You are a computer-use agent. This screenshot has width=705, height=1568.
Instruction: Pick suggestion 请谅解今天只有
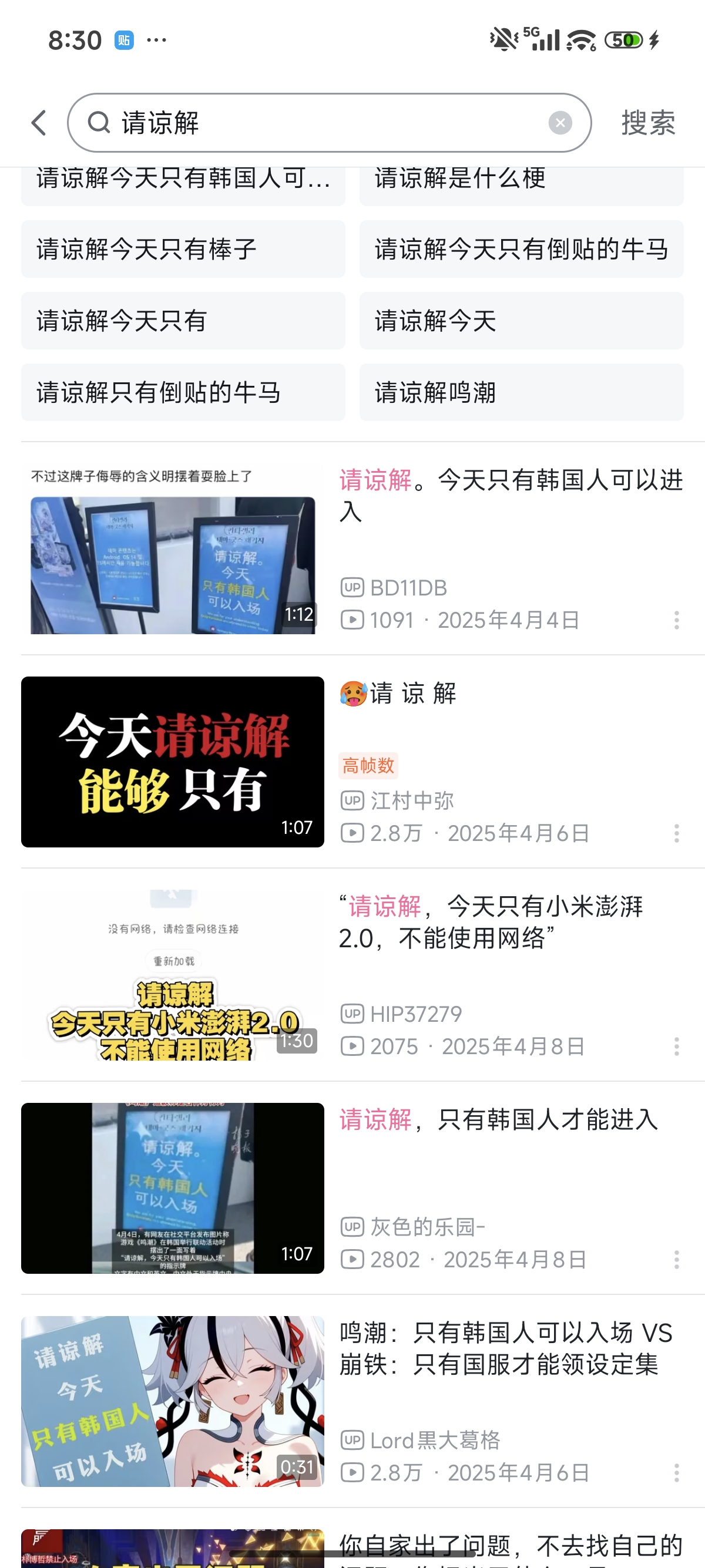[183, 321]
